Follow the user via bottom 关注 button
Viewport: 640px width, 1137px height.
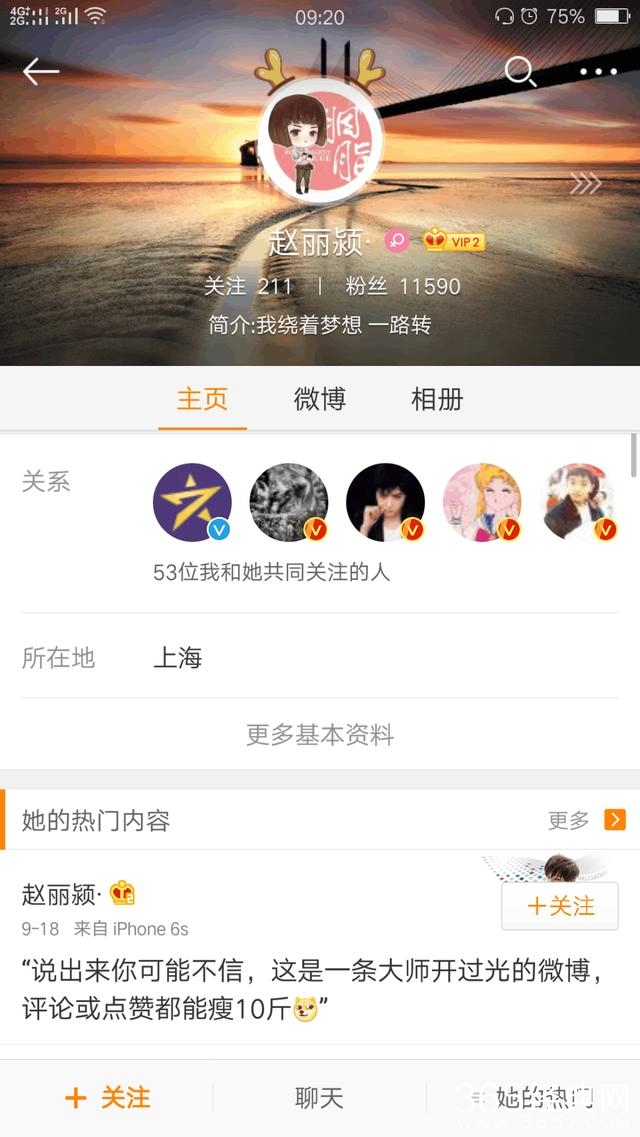click(107, 1098)
